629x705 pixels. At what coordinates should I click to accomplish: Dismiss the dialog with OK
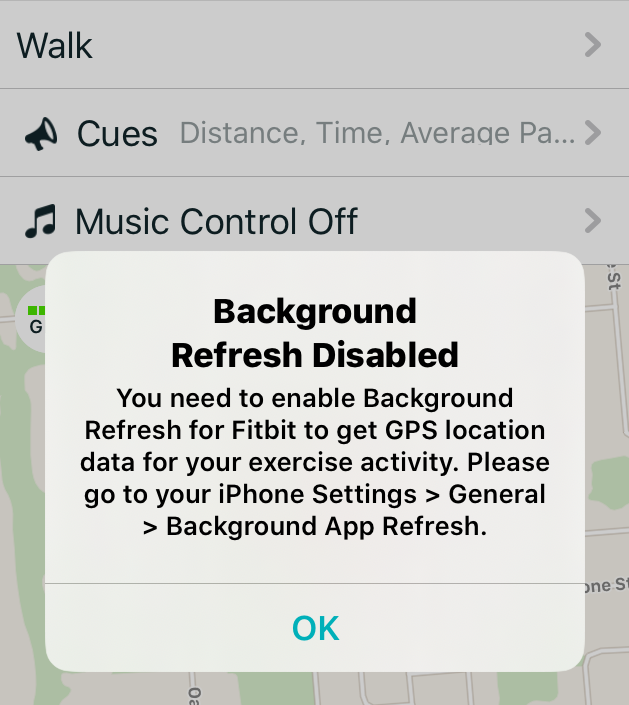[x=315, y=627]
